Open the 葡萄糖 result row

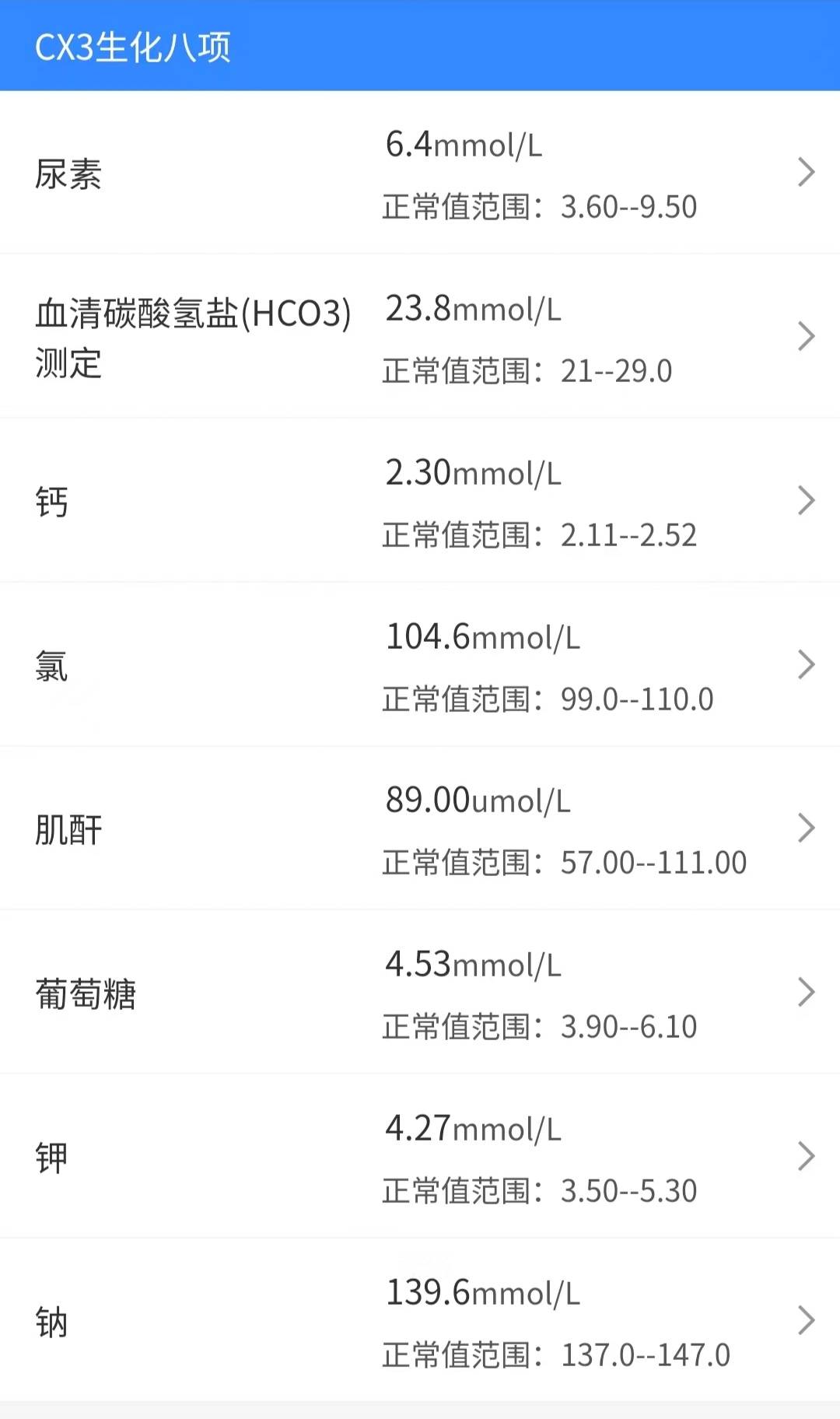tap(311, 993)
